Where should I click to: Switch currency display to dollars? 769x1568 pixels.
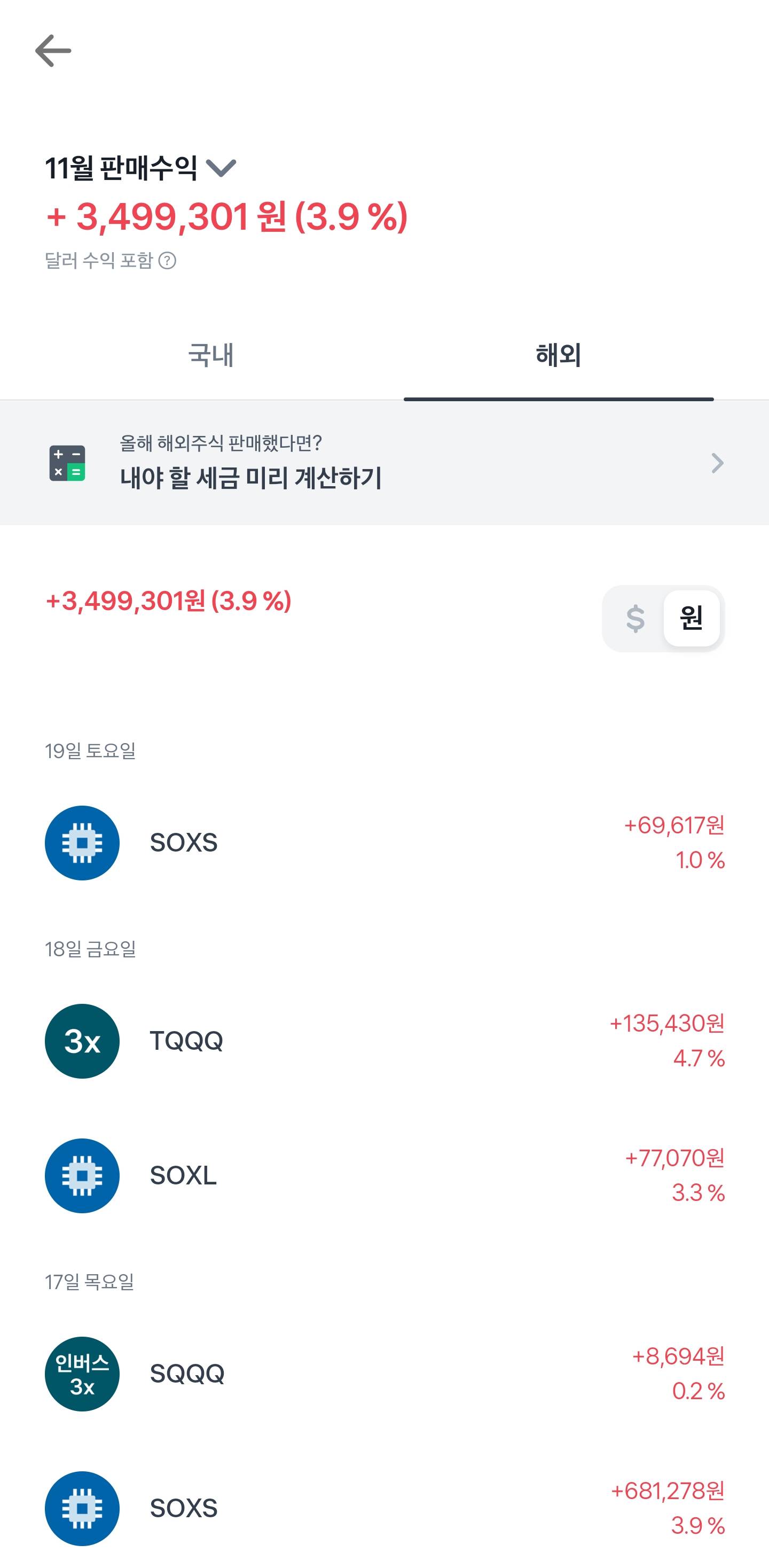pyautogui.click(x=634, y=619)
